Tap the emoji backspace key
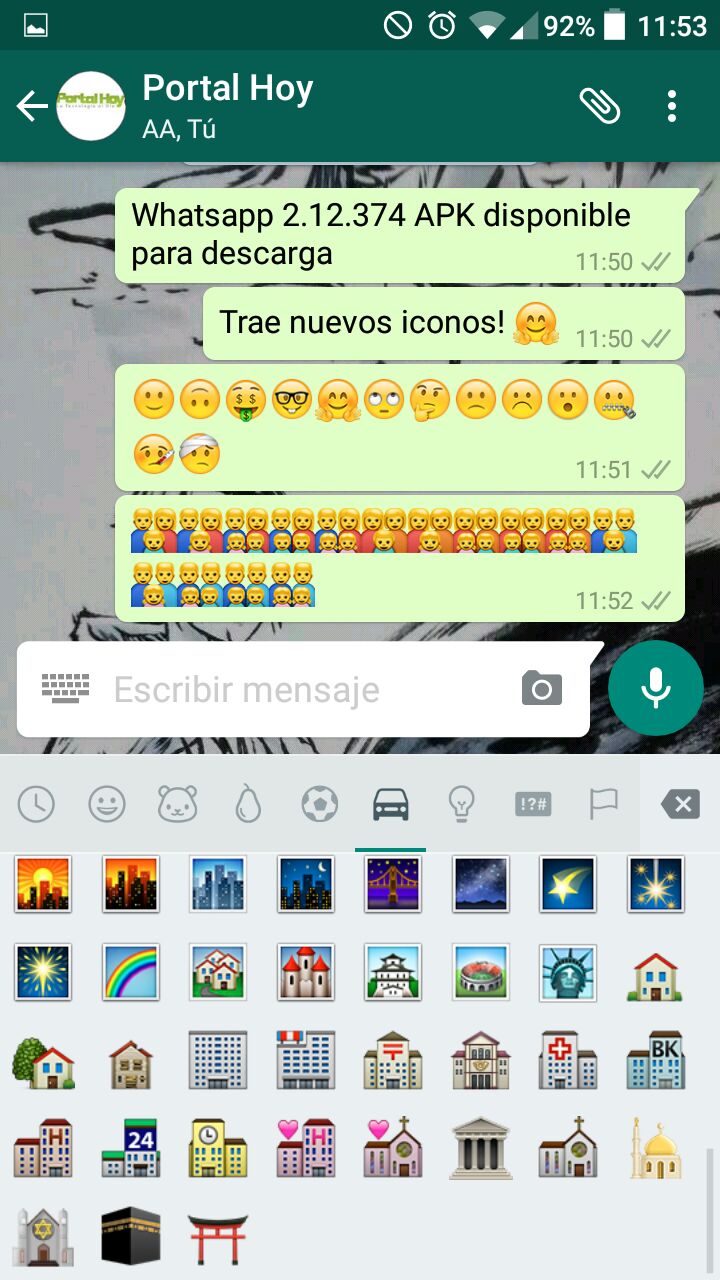The width and height of the screenshot is (720, 1280). [x=680, y=803]
